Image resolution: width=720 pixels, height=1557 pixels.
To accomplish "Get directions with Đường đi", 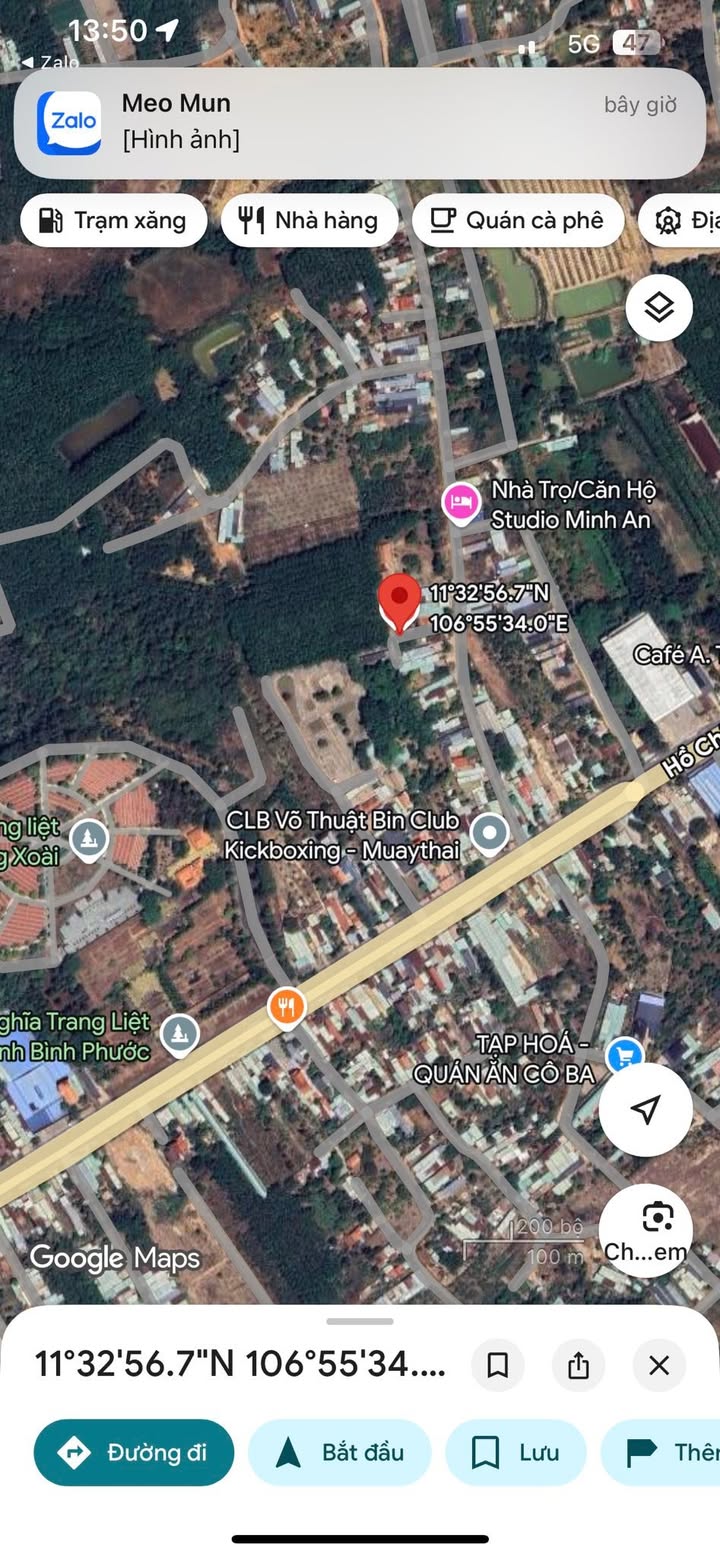I will point(134,1452).
